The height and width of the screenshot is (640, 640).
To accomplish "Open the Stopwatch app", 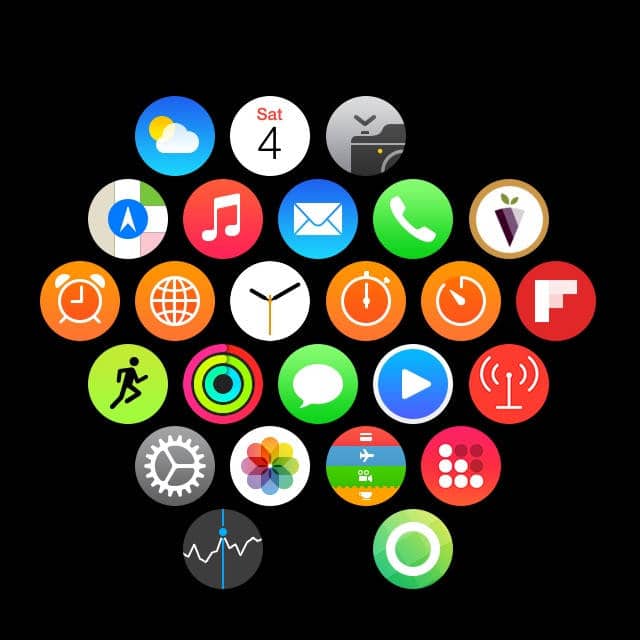I will (365, 301).
